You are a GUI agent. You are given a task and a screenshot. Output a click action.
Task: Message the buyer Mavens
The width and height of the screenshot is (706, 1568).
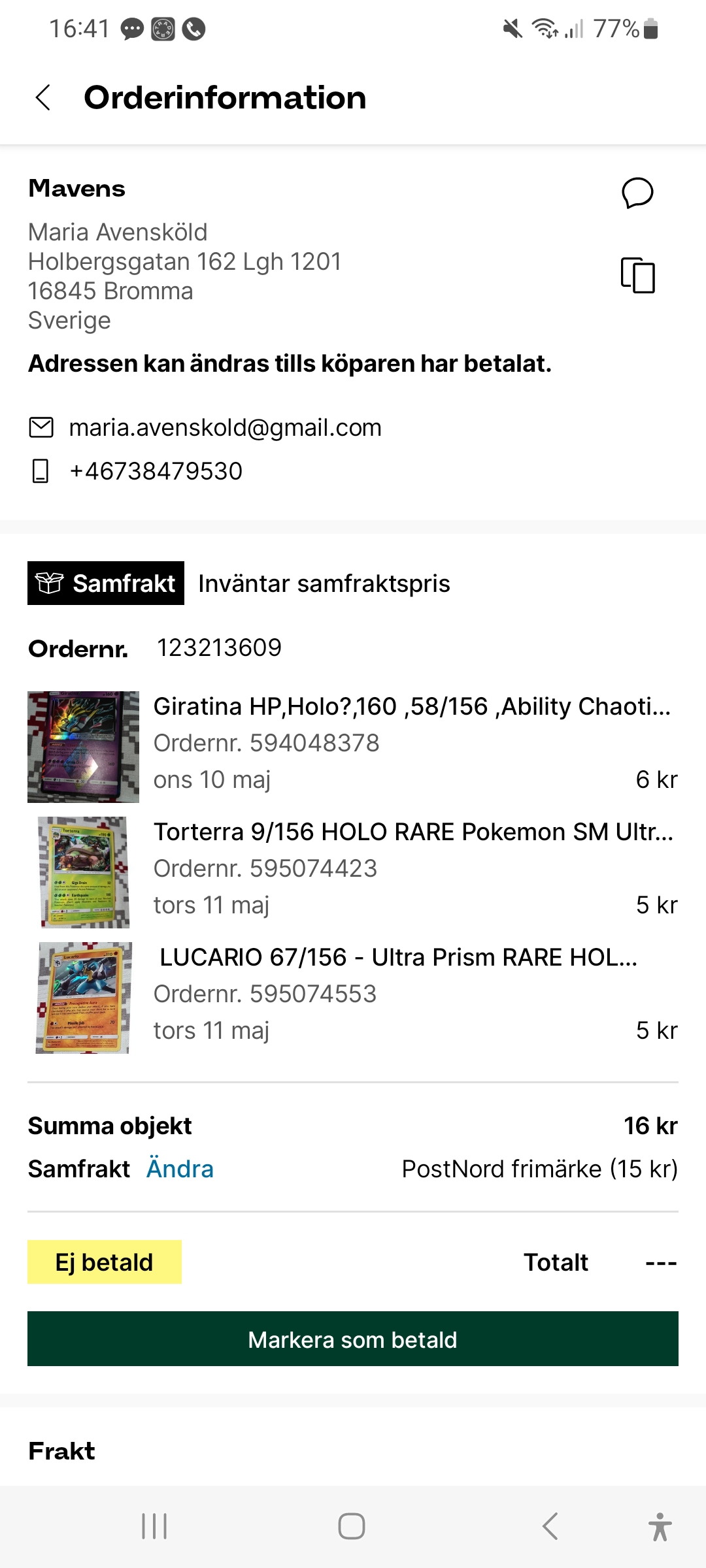637,193
